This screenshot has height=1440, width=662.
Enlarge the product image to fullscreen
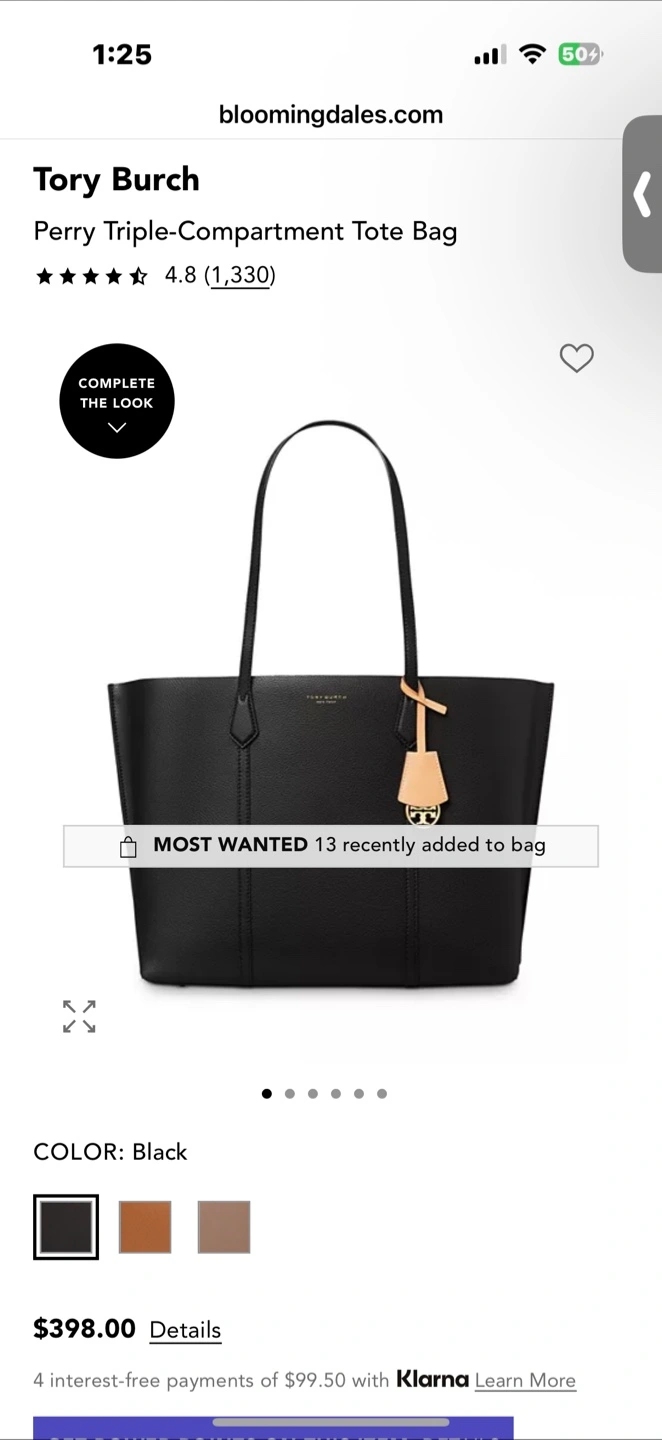click(x=79, y=1016)
